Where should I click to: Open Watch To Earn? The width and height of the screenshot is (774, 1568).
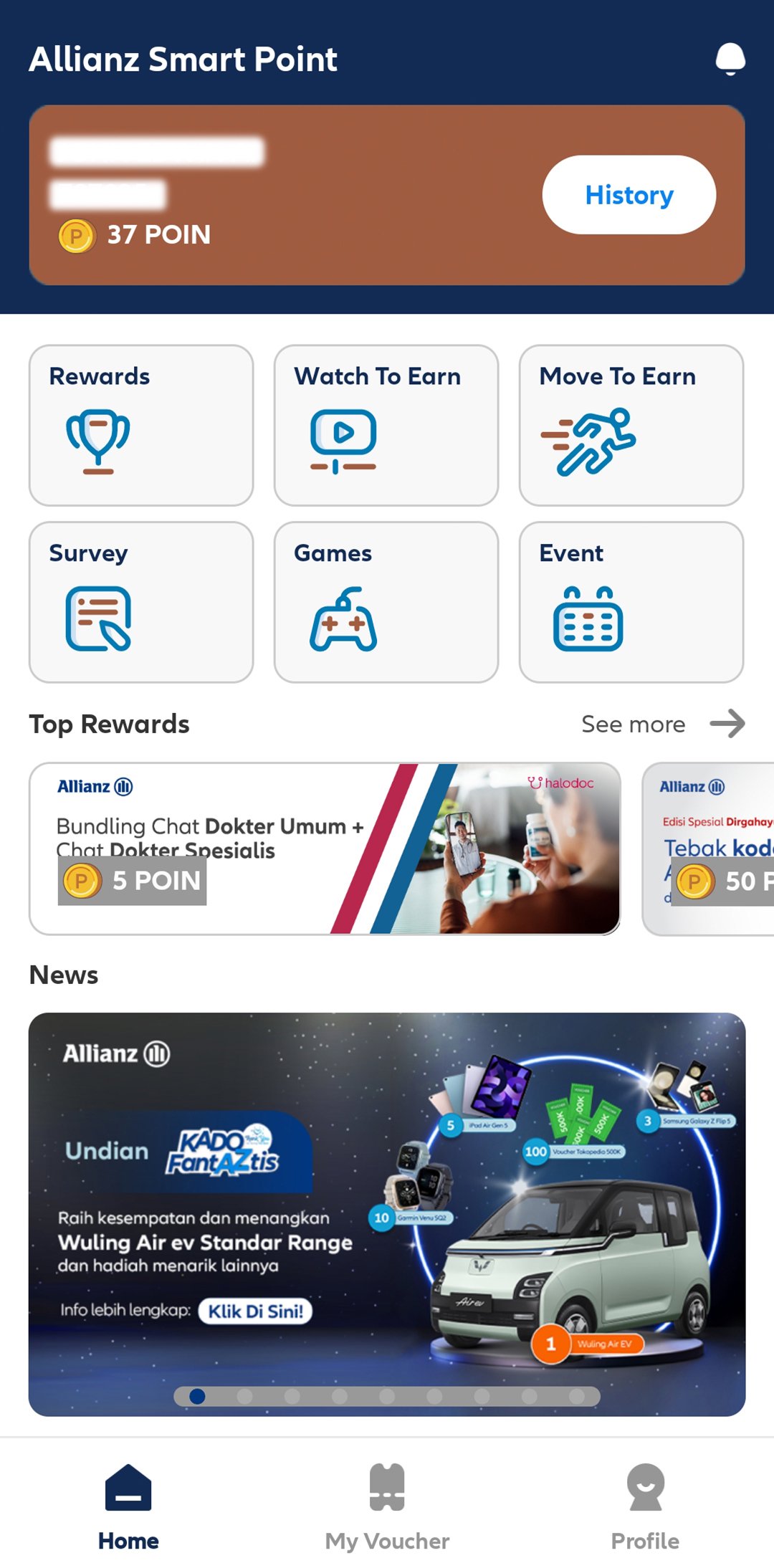click(x=386, y=426)
